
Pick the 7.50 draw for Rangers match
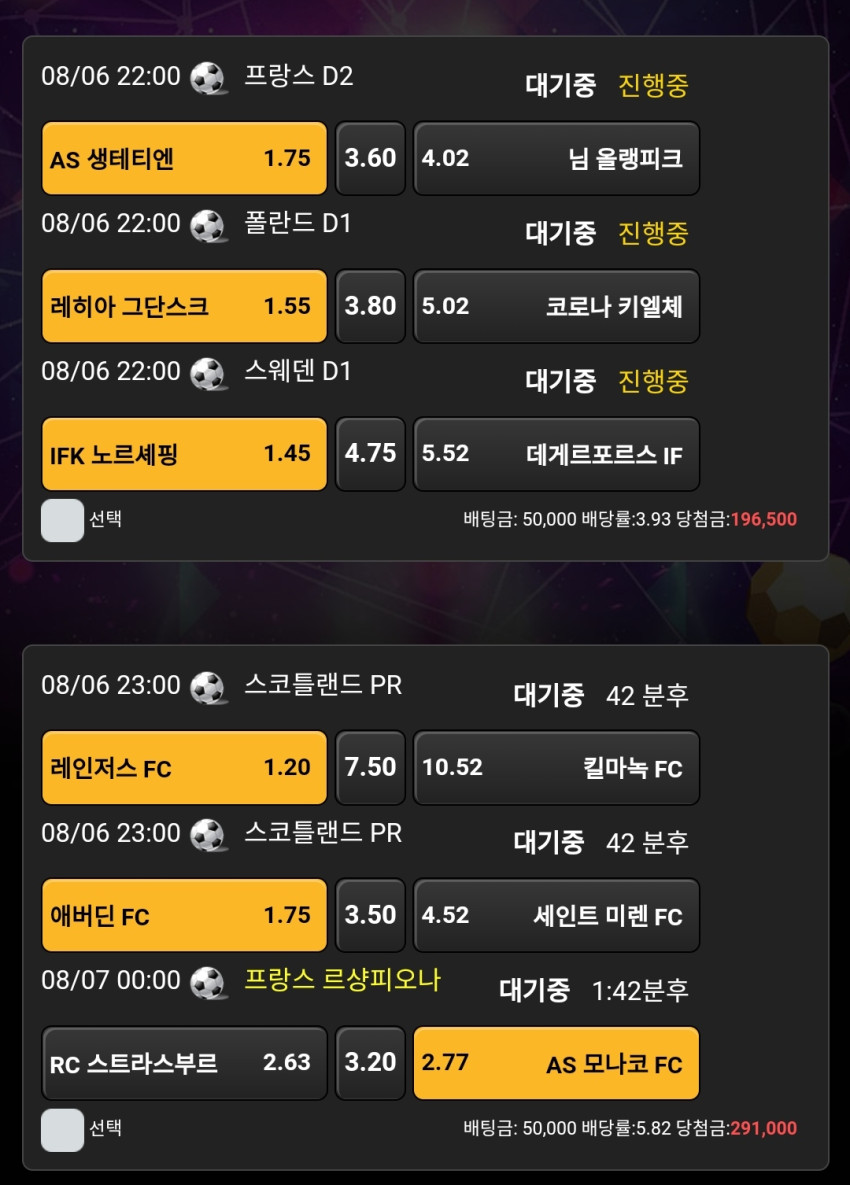[370, 767]
